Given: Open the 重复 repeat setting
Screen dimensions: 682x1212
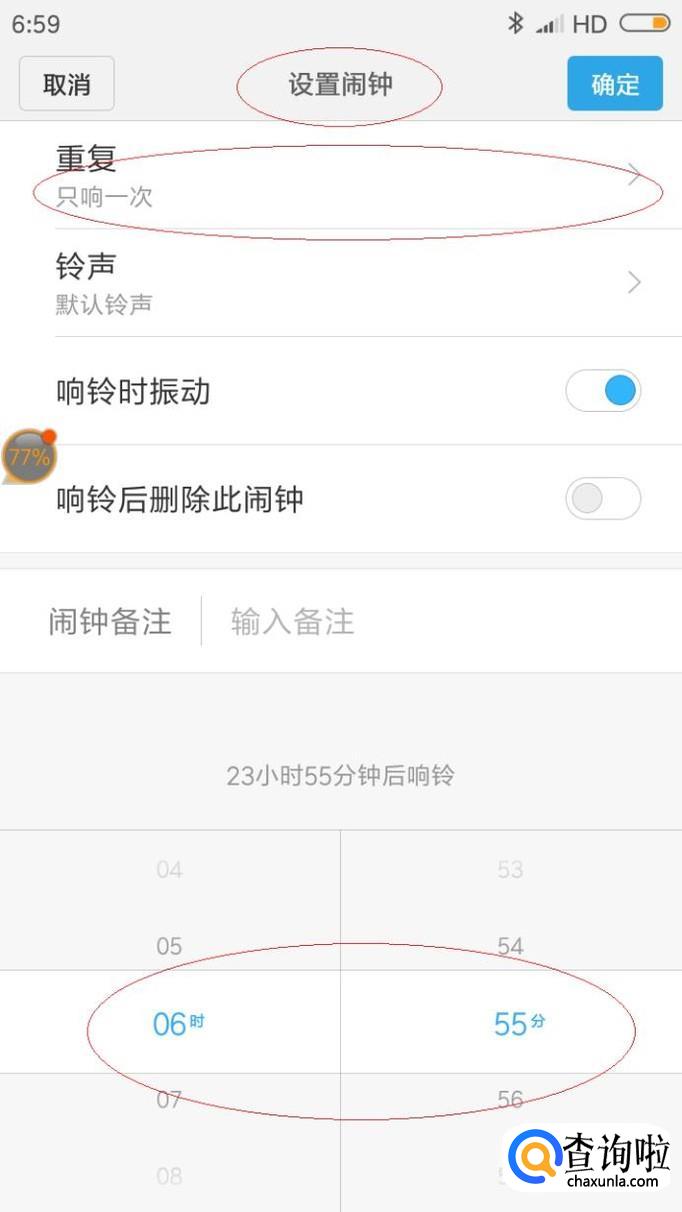Looking at the screenshot, I should [340, 175].
